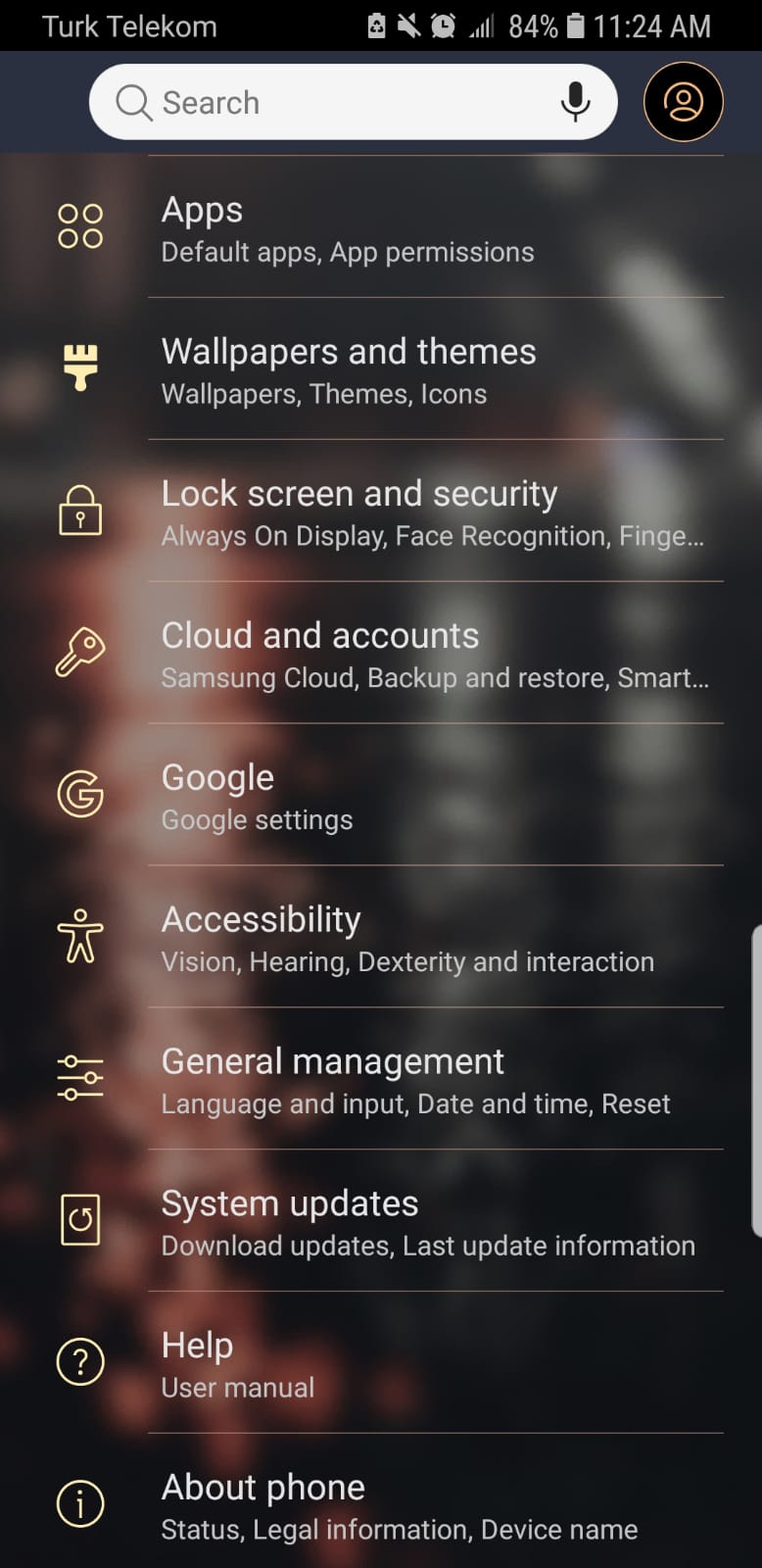Go to Accessibility options
Screen dimensions: 762x1568
[392, 939]
